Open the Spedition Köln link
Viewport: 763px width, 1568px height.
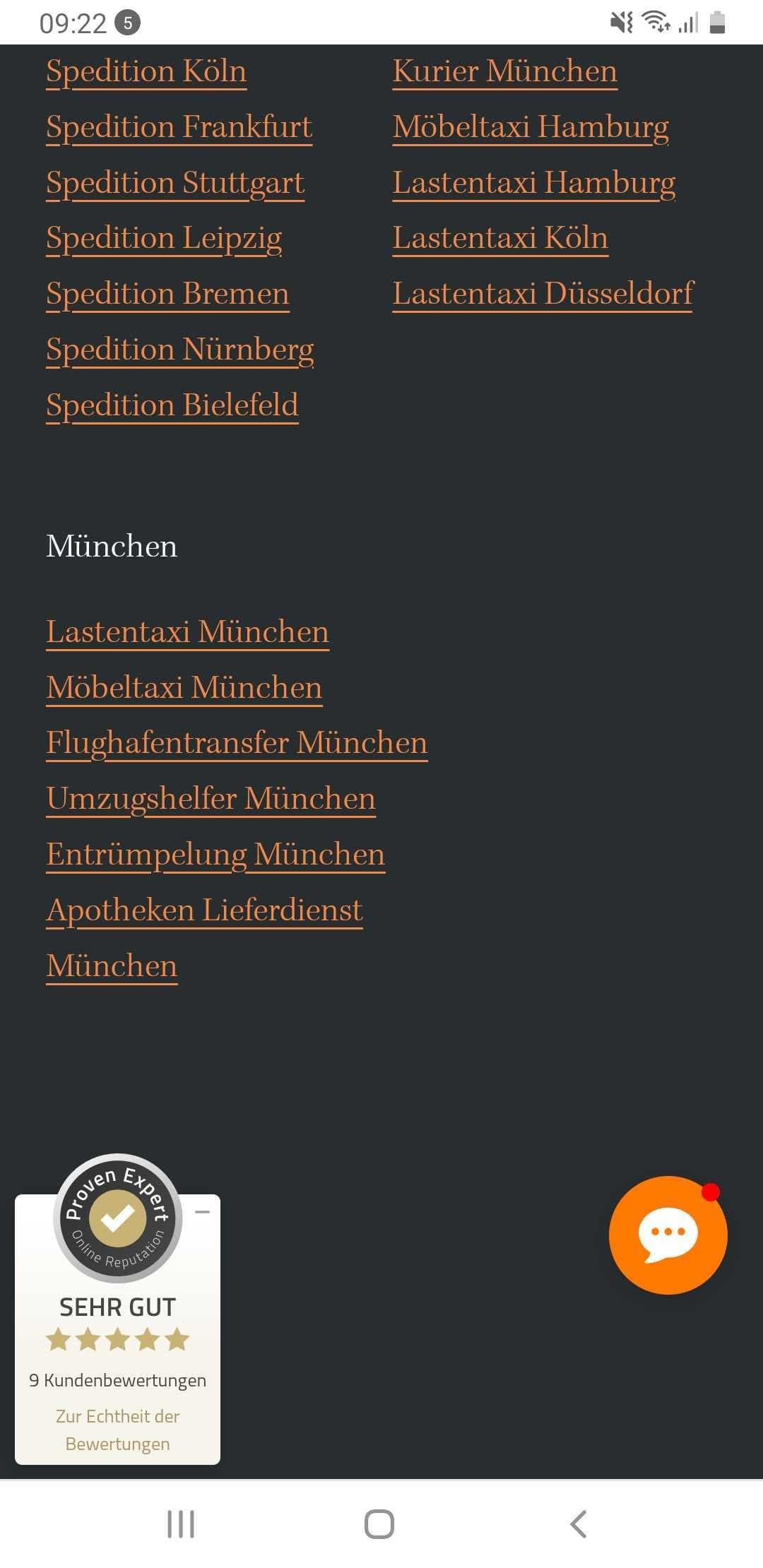coord(146,71)
